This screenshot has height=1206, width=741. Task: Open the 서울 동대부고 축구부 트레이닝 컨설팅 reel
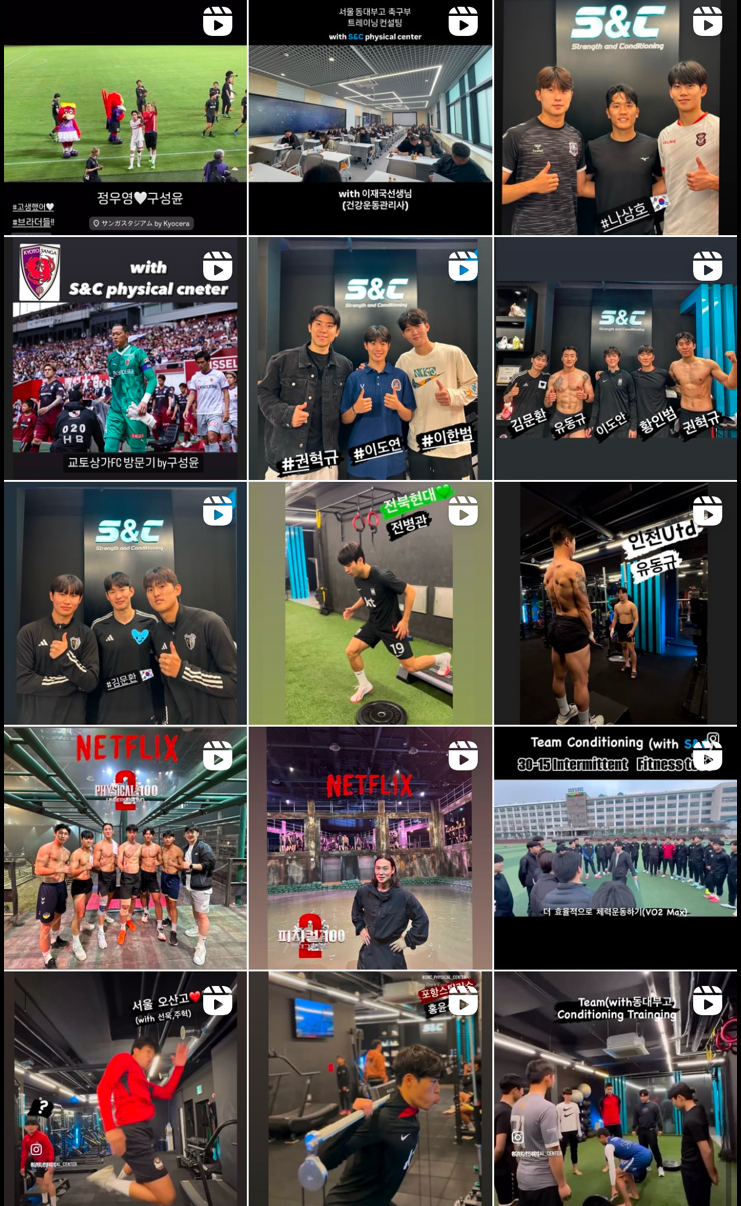(x=370, y=118)
